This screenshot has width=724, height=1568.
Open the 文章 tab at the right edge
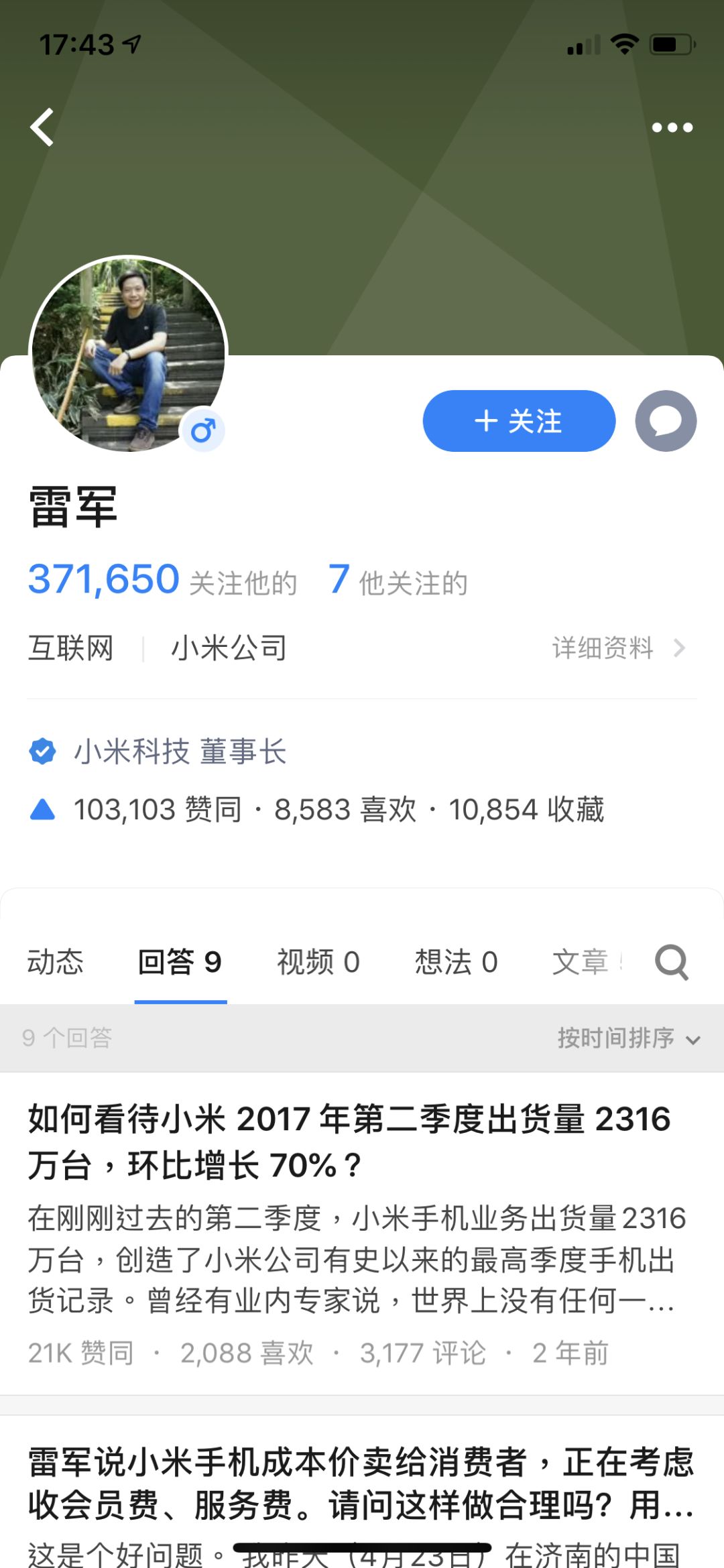[583, 962]
